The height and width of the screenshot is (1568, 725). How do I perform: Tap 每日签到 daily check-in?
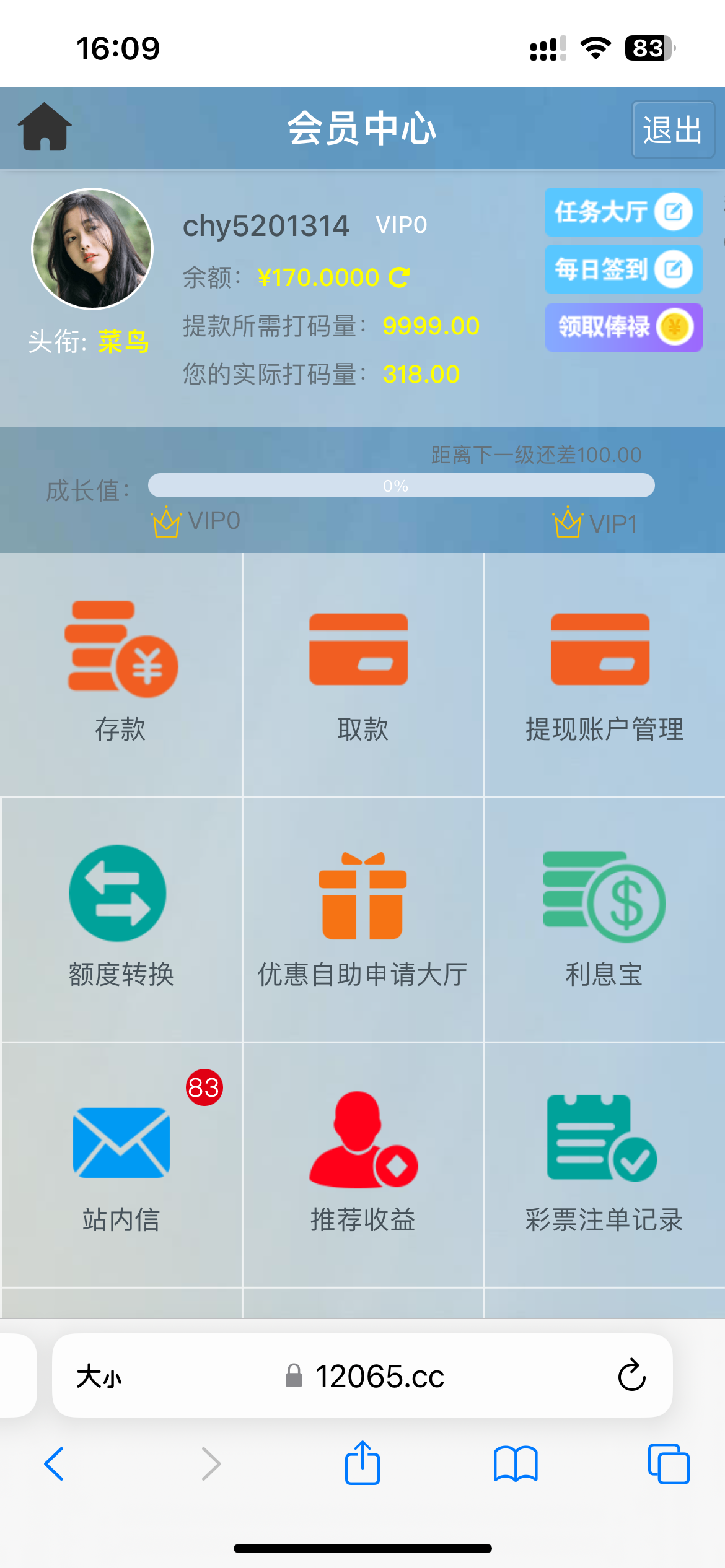coord(623,269)
